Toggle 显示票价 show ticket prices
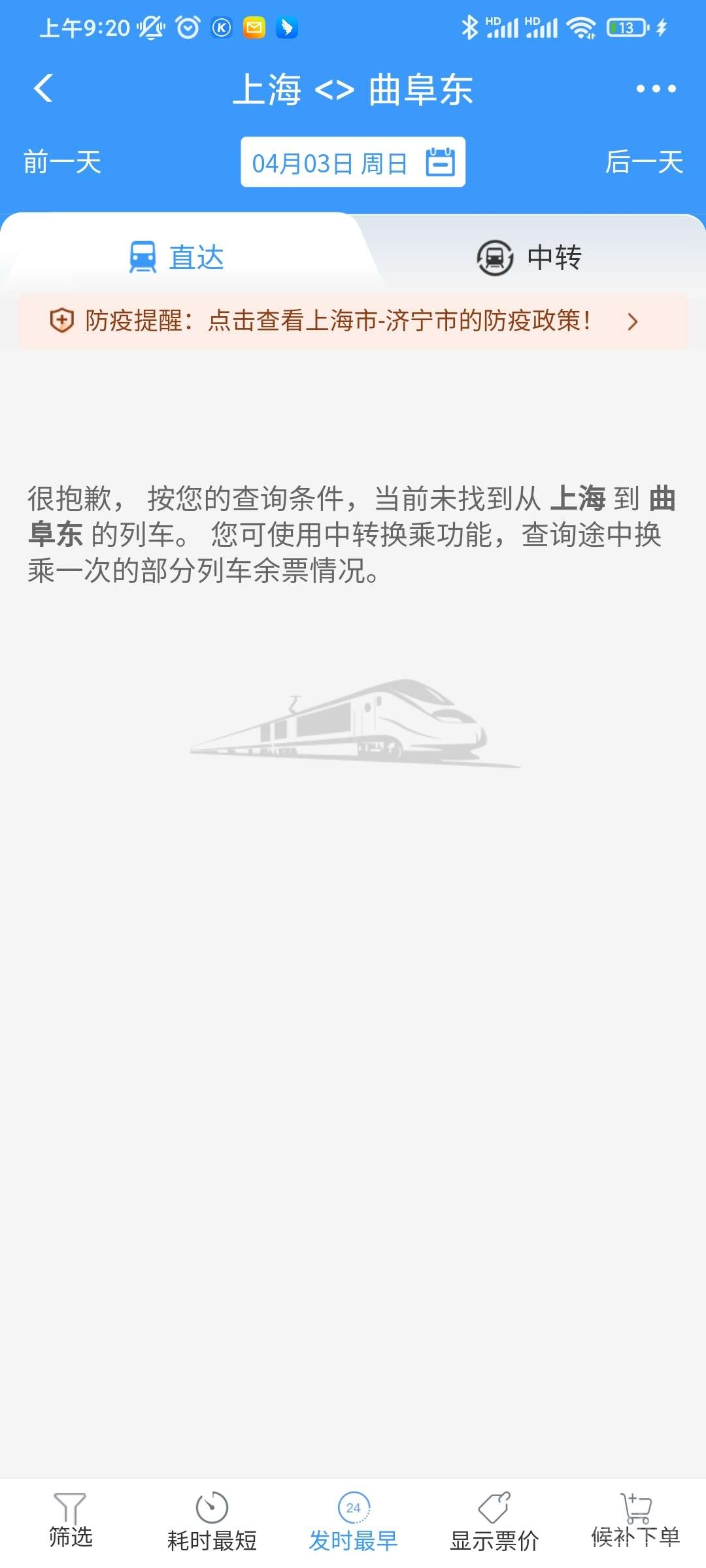This screenshot has width=706, height=1568. (494, 1524)
